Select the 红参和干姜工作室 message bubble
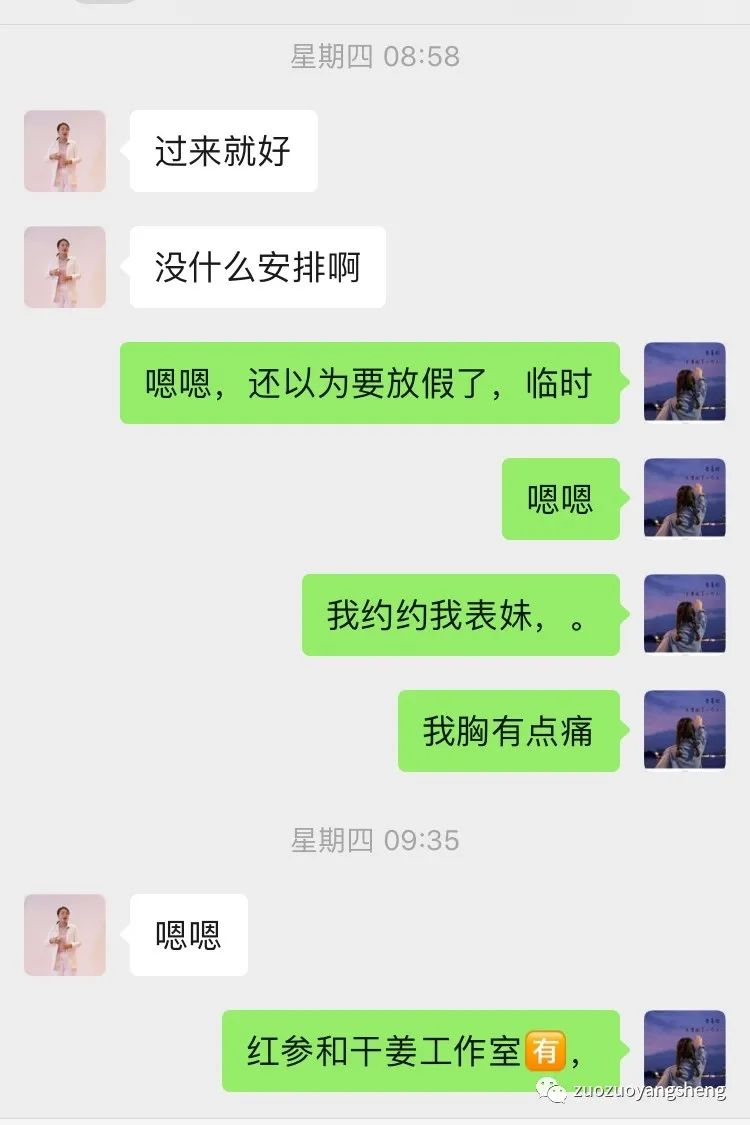Screen dimensions: 750x1125 [420, 1050]
